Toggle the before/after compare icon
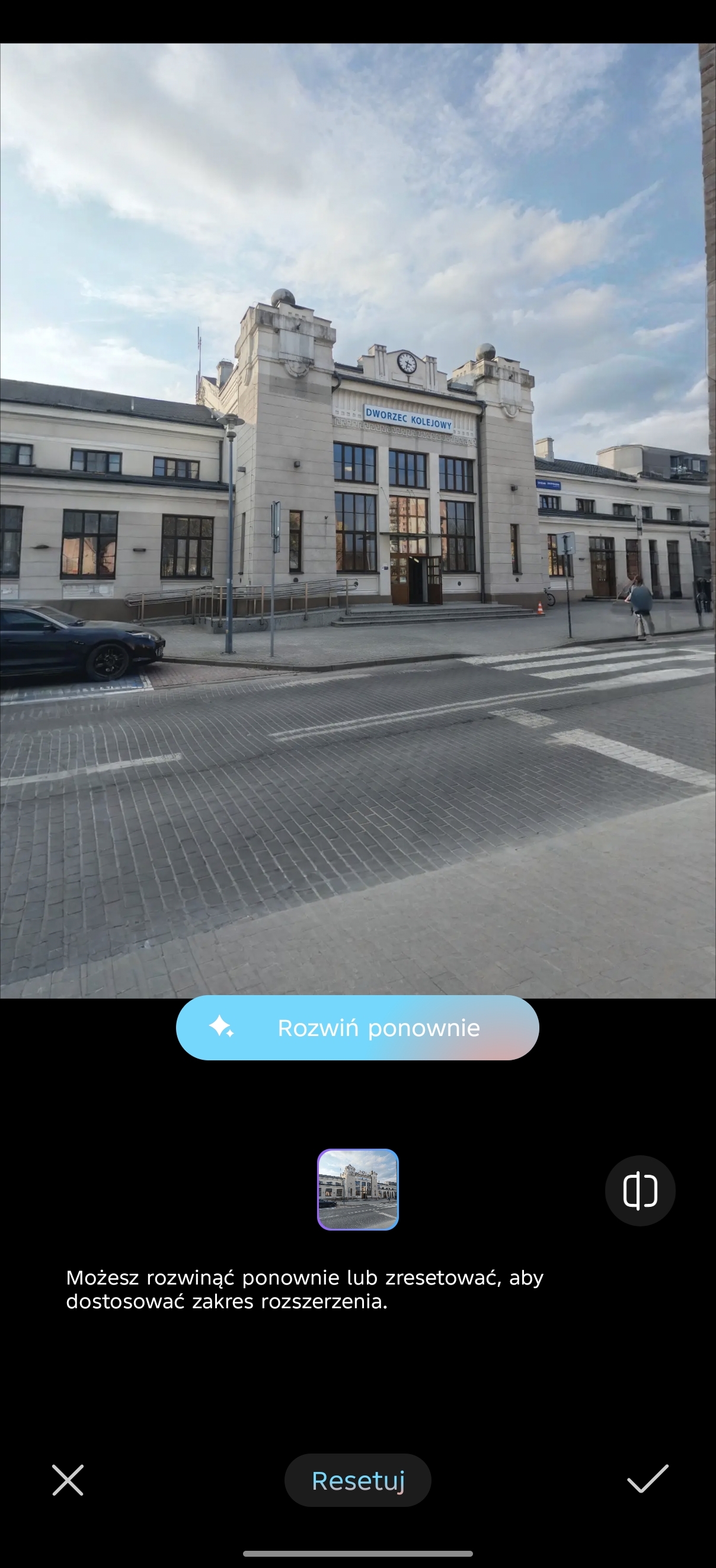Screen dimensions: 716x1568 640,1191
